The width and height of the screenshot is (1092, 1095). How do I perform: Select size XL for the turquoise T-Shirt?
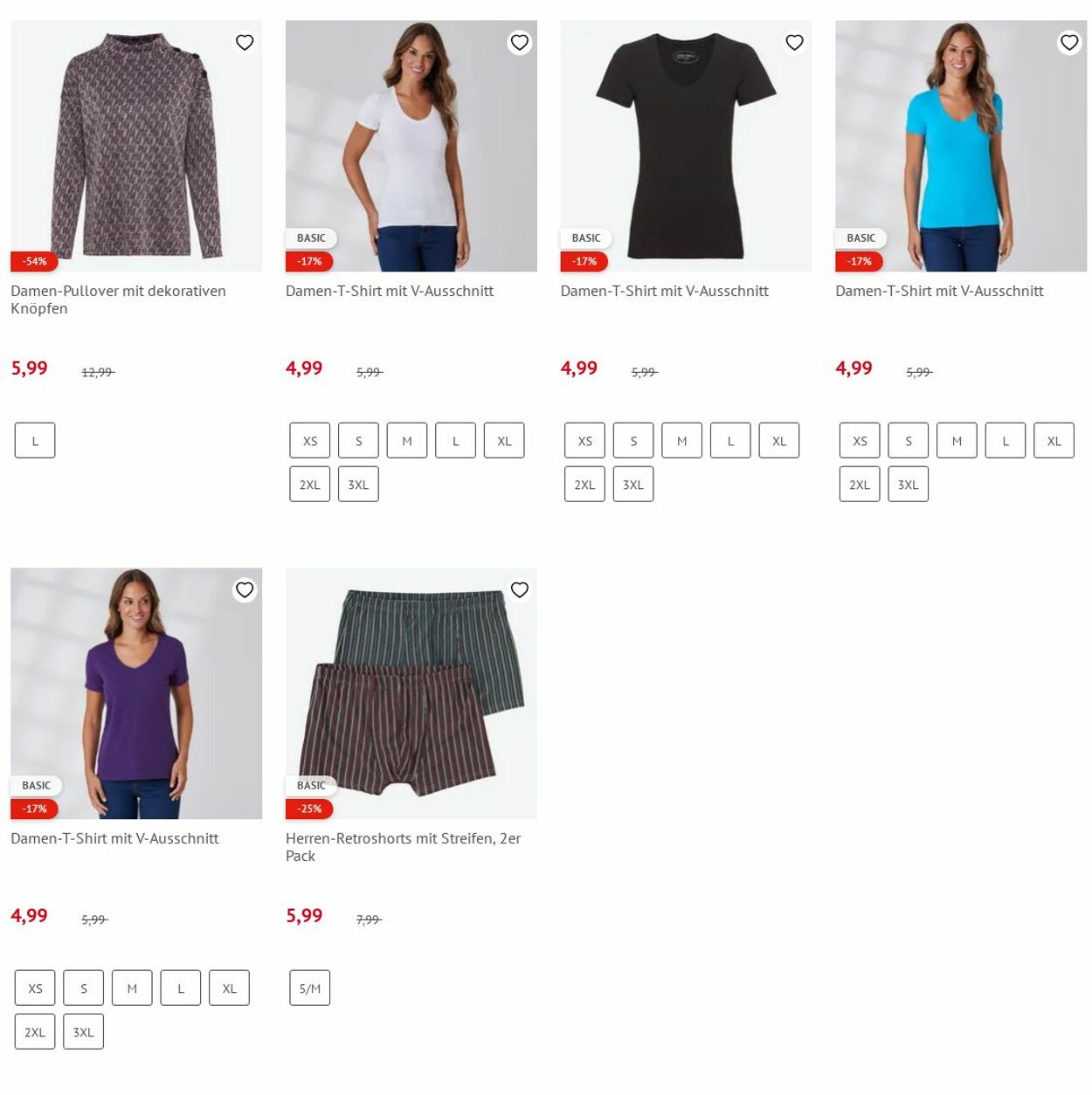(1054, 441)
